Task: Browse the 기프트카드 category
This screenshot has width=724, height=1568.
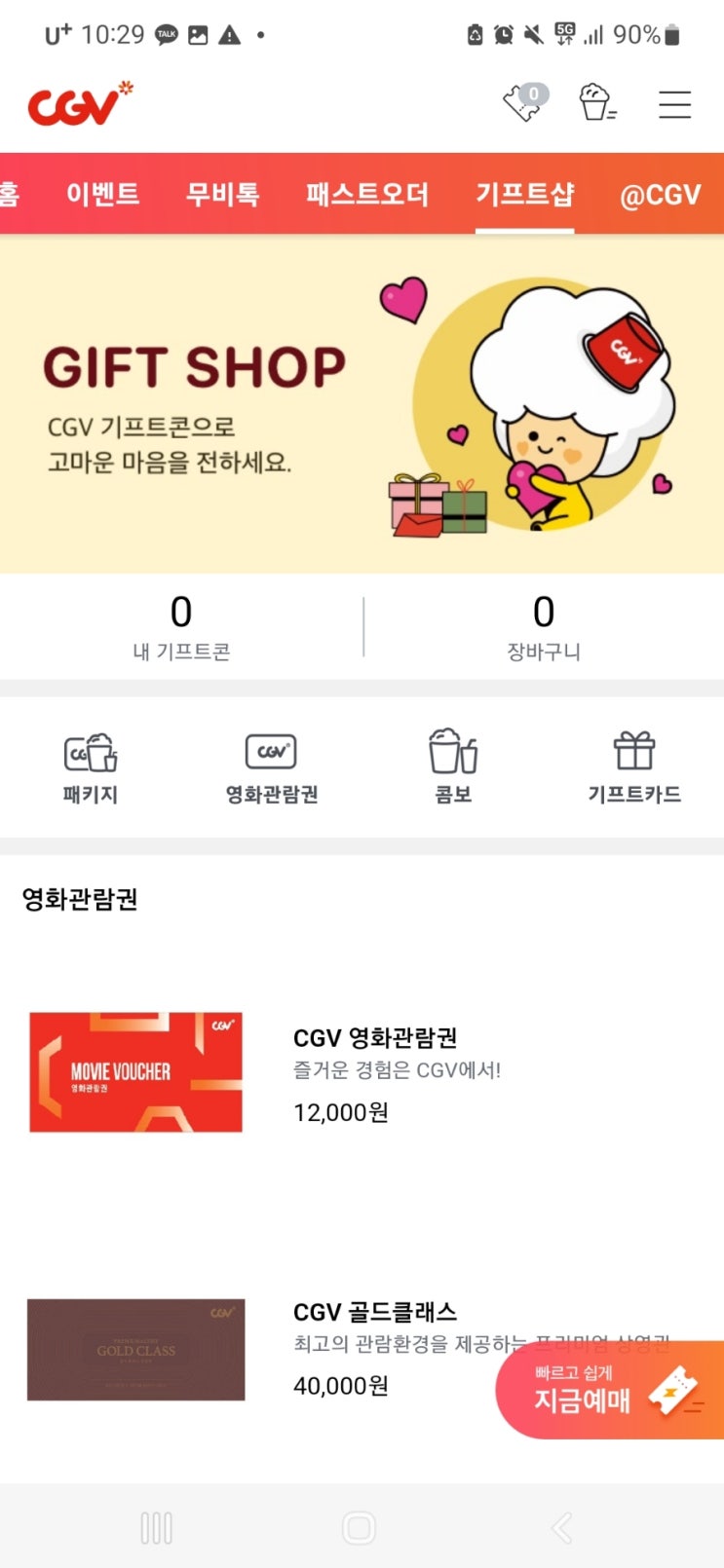Action: pyautogui.click(x=634, y=767)
